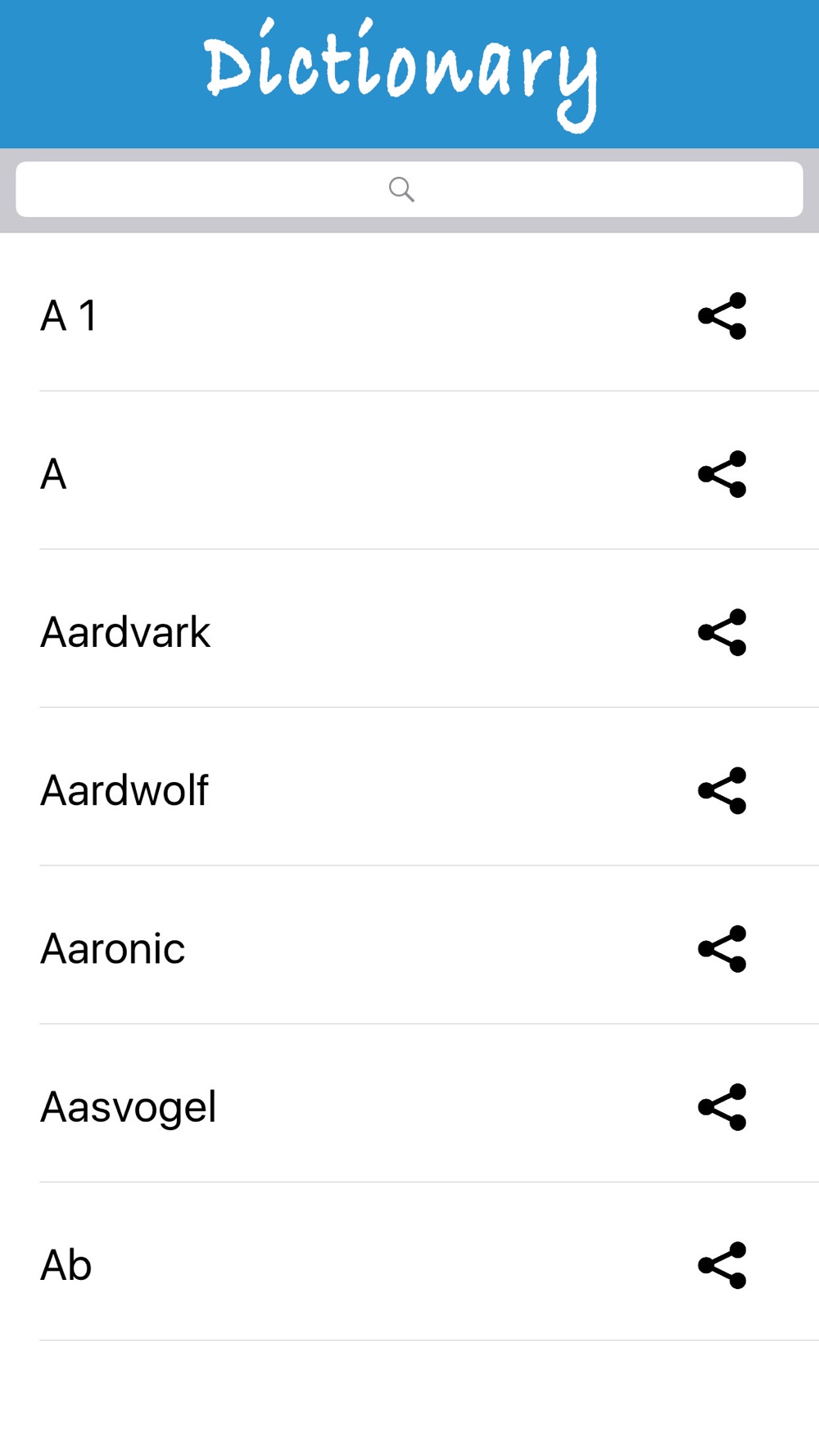The image size is (819, 1456).
Task: Open the definition of A
Action: (54, 474)
